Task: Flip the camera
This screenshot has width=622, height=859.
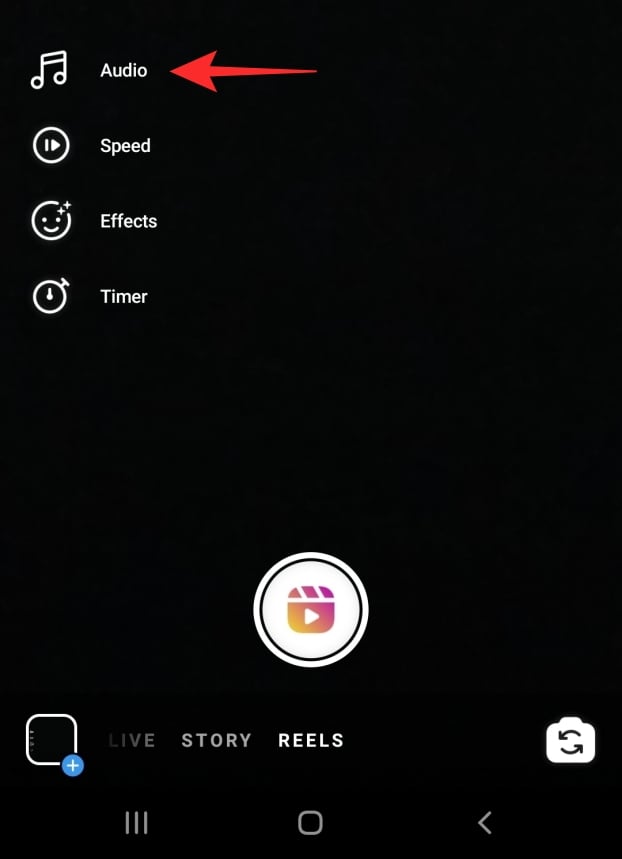Action: (x=571, y=741)
